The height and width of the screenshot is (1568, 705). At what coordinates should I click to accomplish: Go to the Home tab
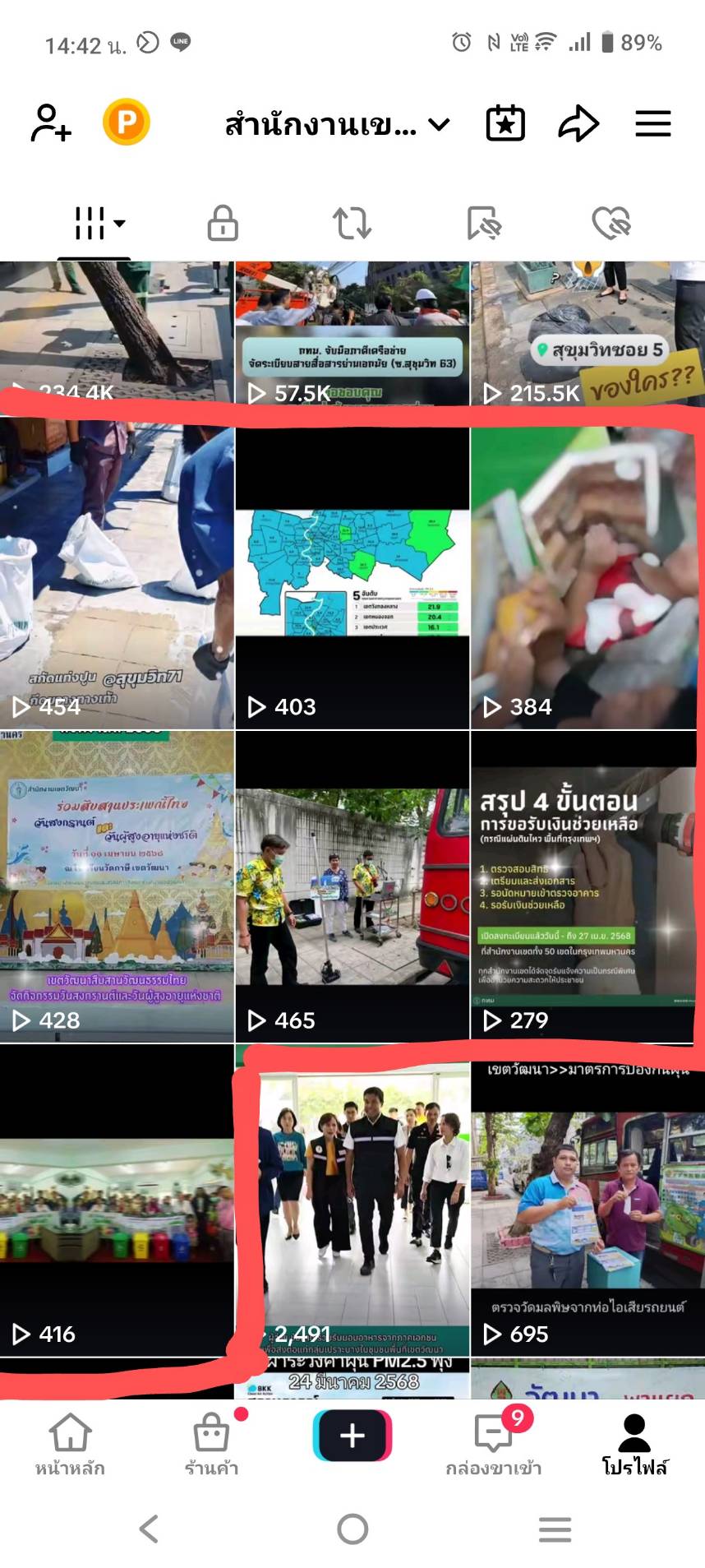pyautogui.click(x=70, y=1446)
